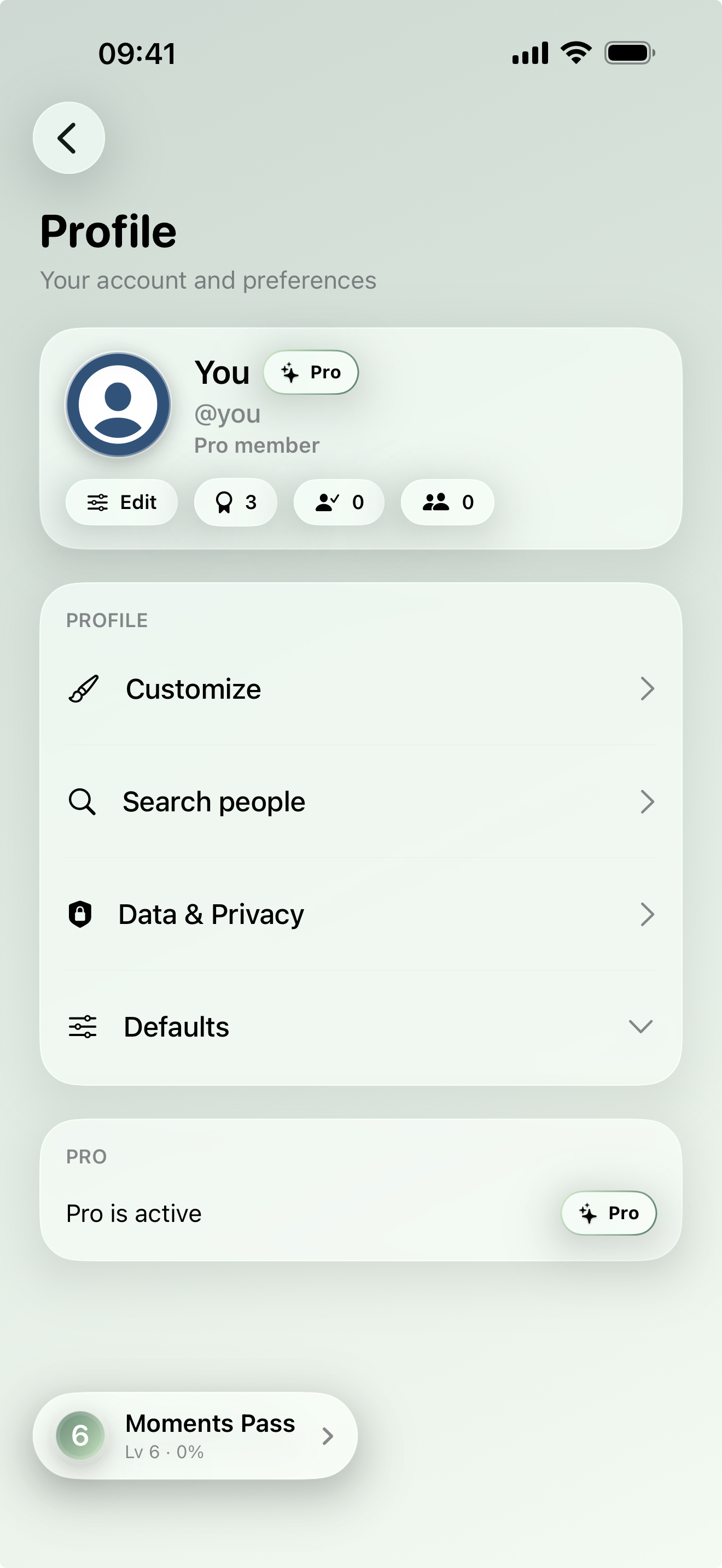Select the paintbrush Customize icon

pos(83,688)
